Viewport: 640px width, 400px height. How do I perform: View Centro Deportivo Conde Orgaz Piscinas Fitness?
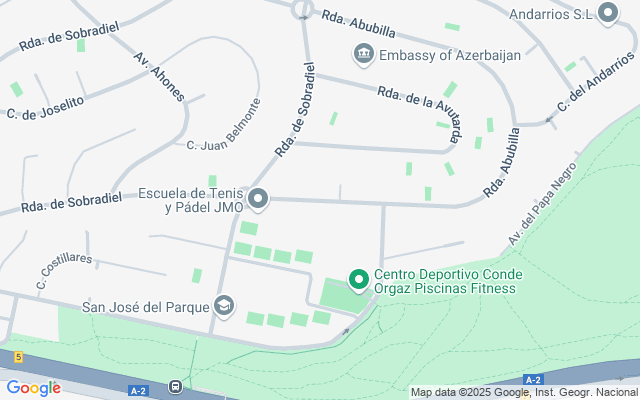[357, 279]
